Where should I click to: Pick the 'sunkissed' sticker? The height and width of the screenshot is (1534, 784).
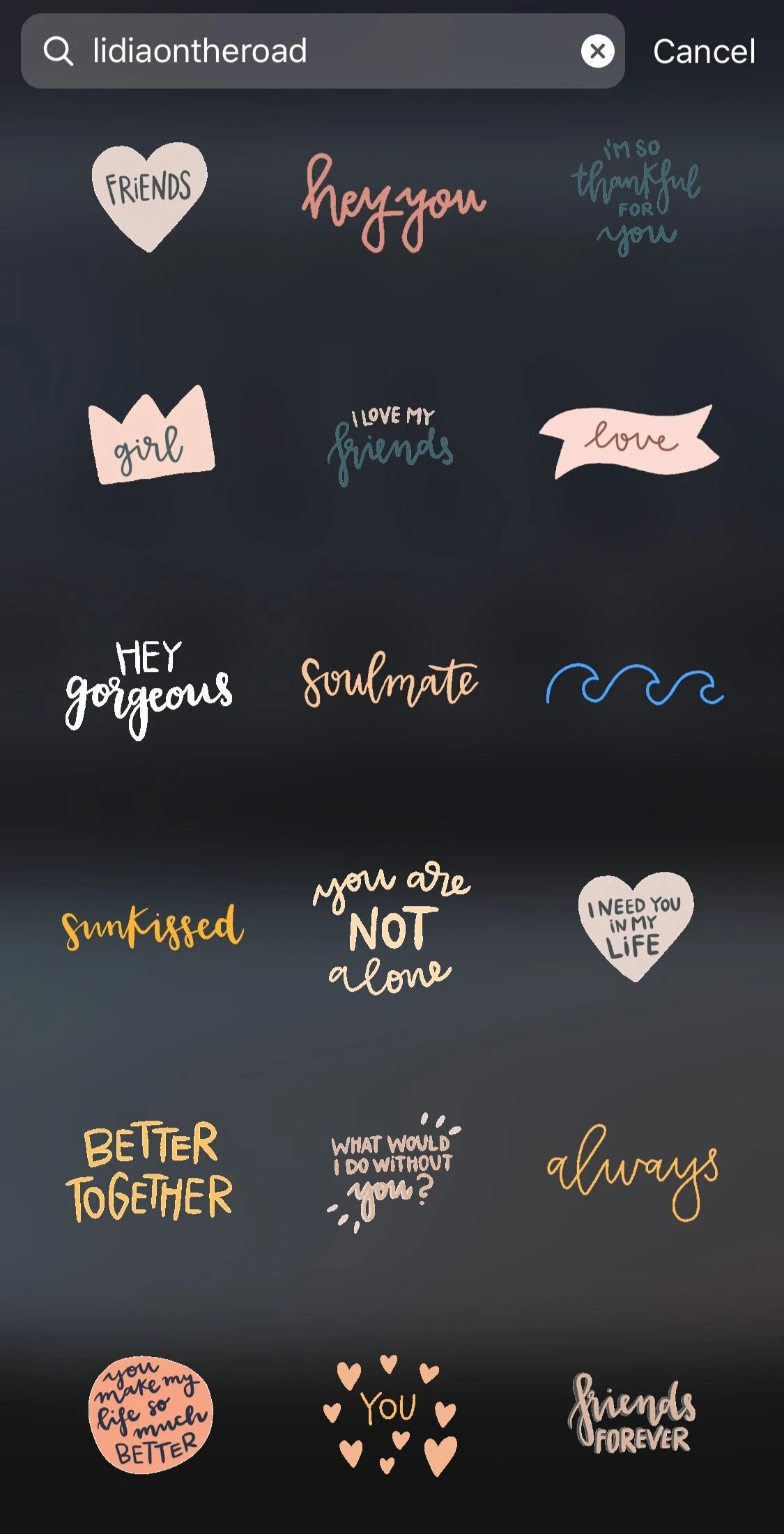[152, 926]
